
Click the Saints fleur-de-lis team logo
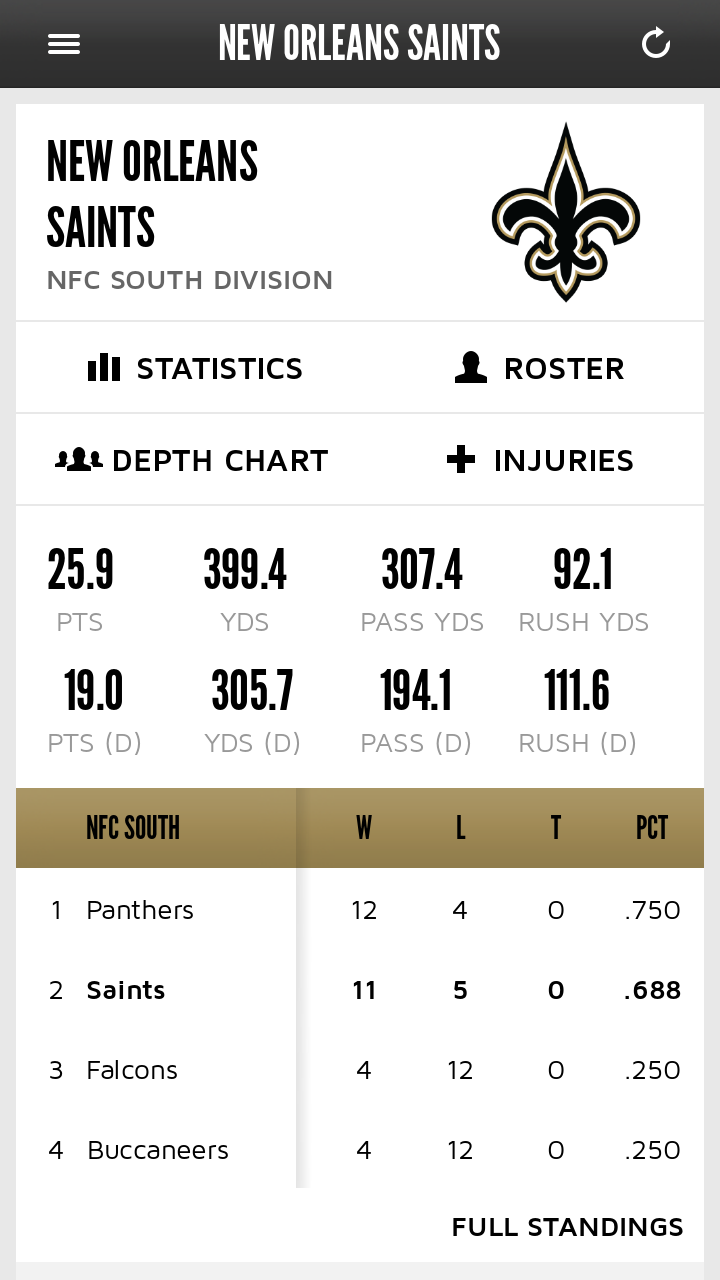coord(566,211)
